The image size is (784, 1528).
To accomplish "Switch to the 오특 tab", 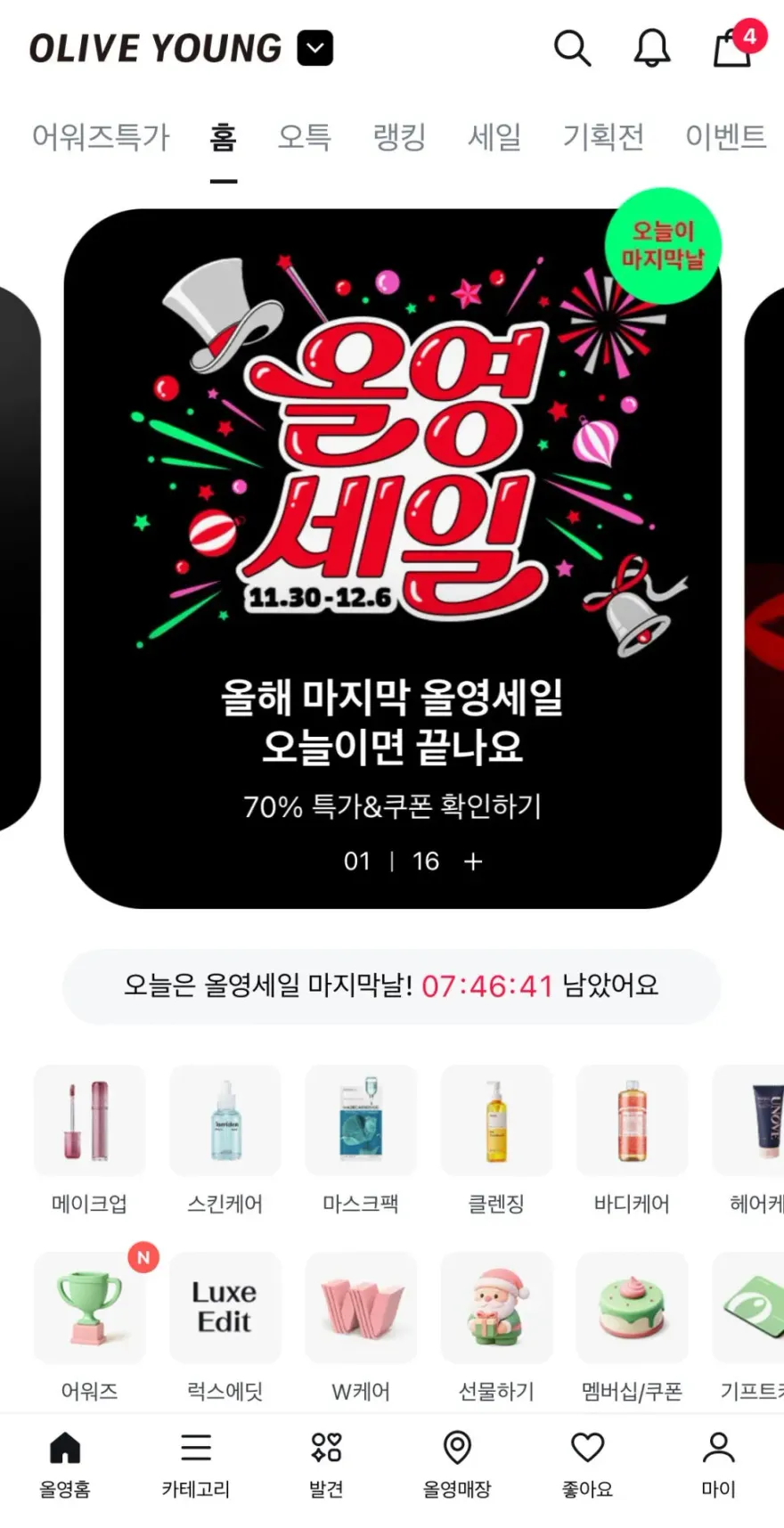I will [x=304, y=137].
